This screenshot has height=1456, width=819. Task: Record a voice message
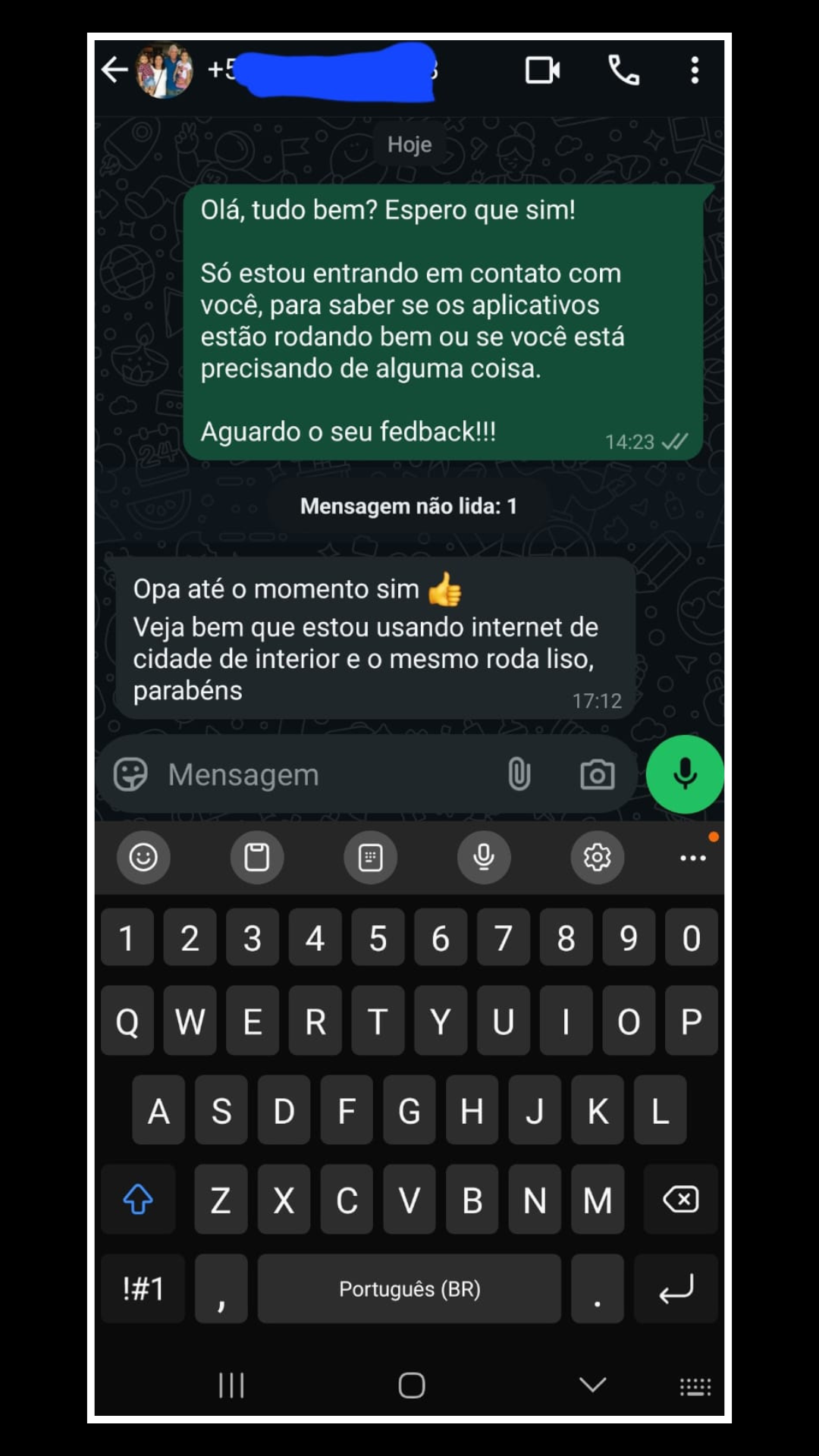coord(685,774)
